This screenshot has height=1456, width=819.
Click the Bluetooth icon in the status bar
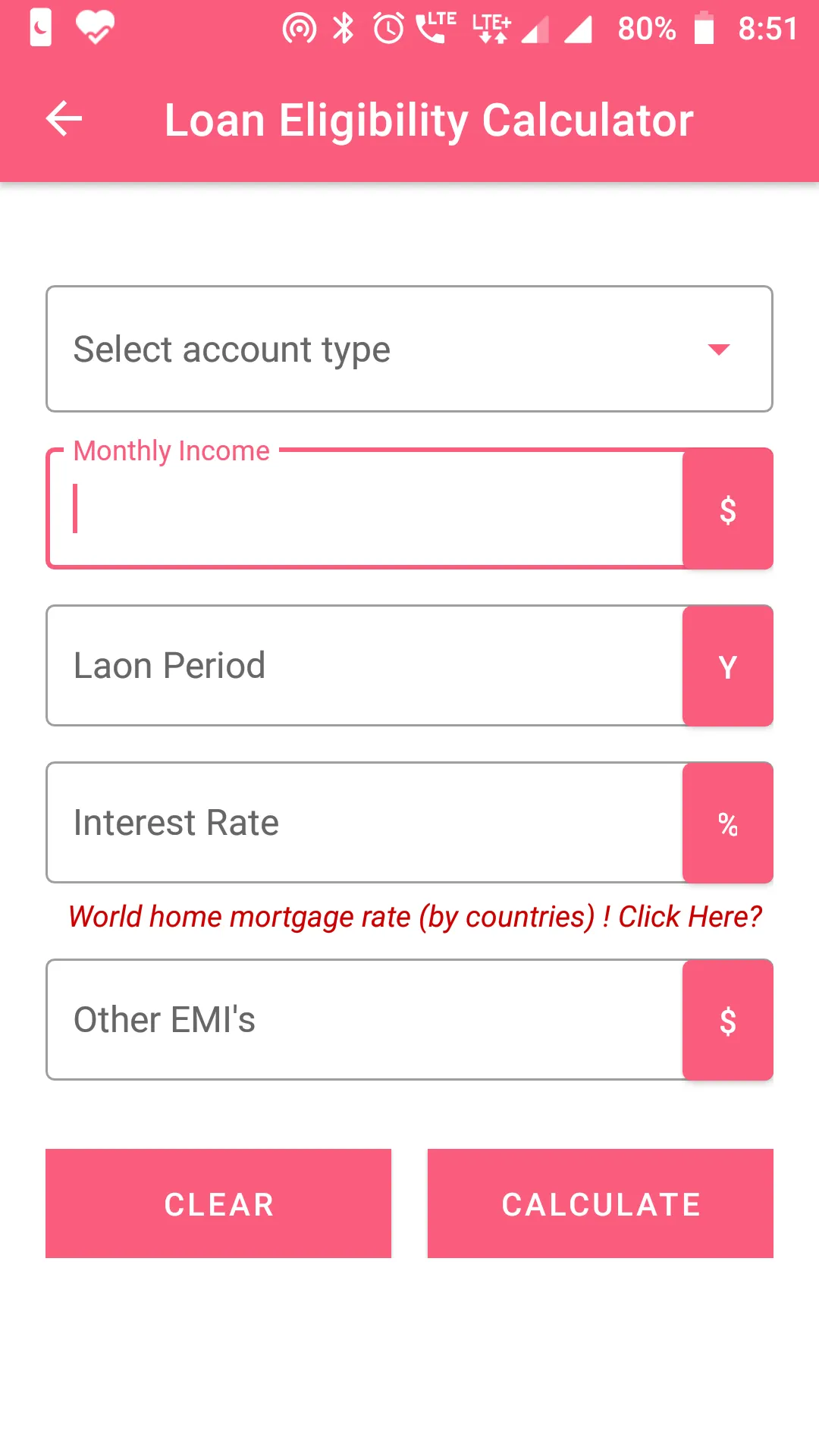[x=343, y=28]
